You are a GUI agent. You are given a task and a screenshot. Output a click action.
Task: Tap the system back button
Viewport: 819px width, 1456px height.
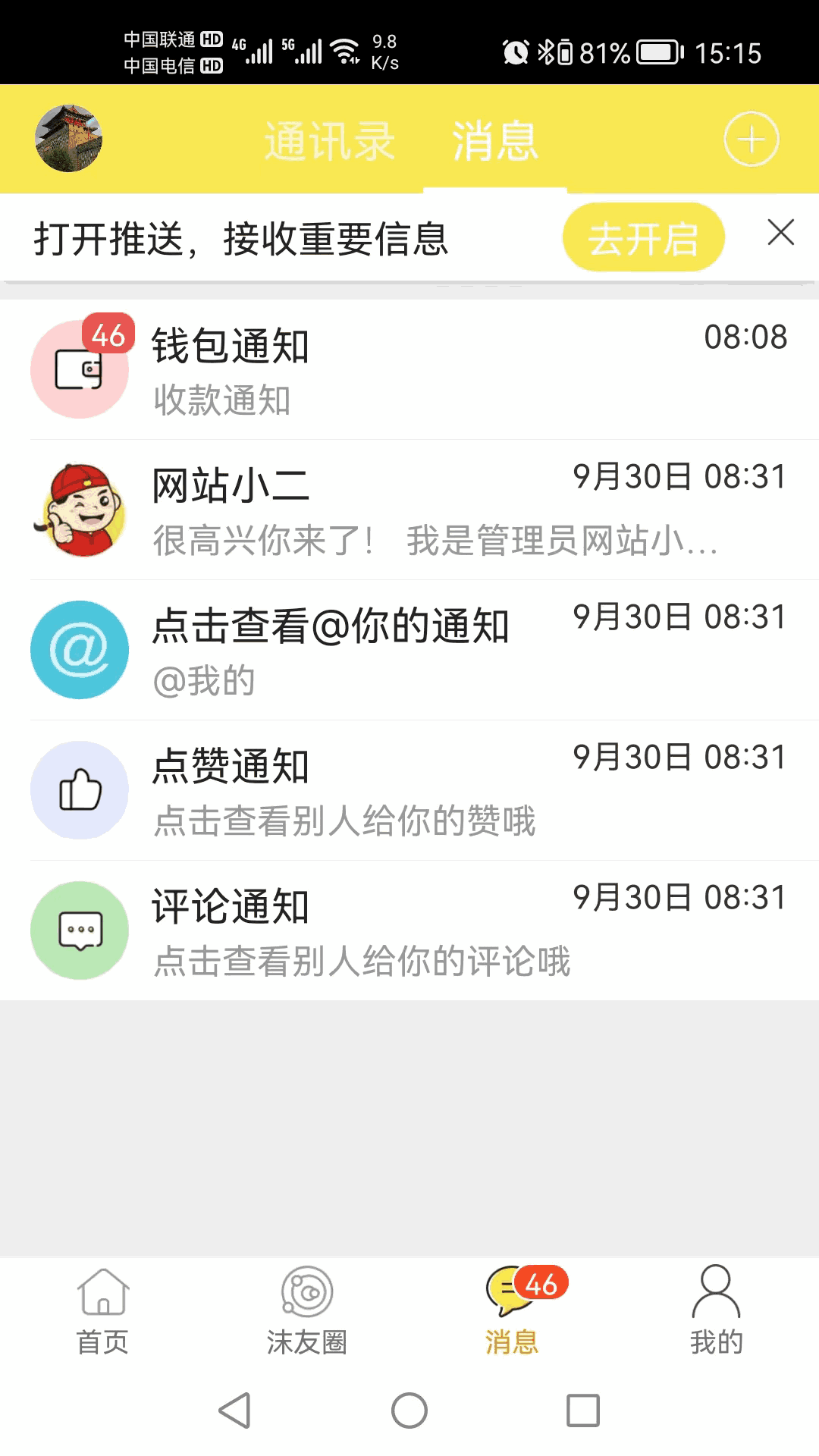pyautogui.click(x=234, y=1410)
